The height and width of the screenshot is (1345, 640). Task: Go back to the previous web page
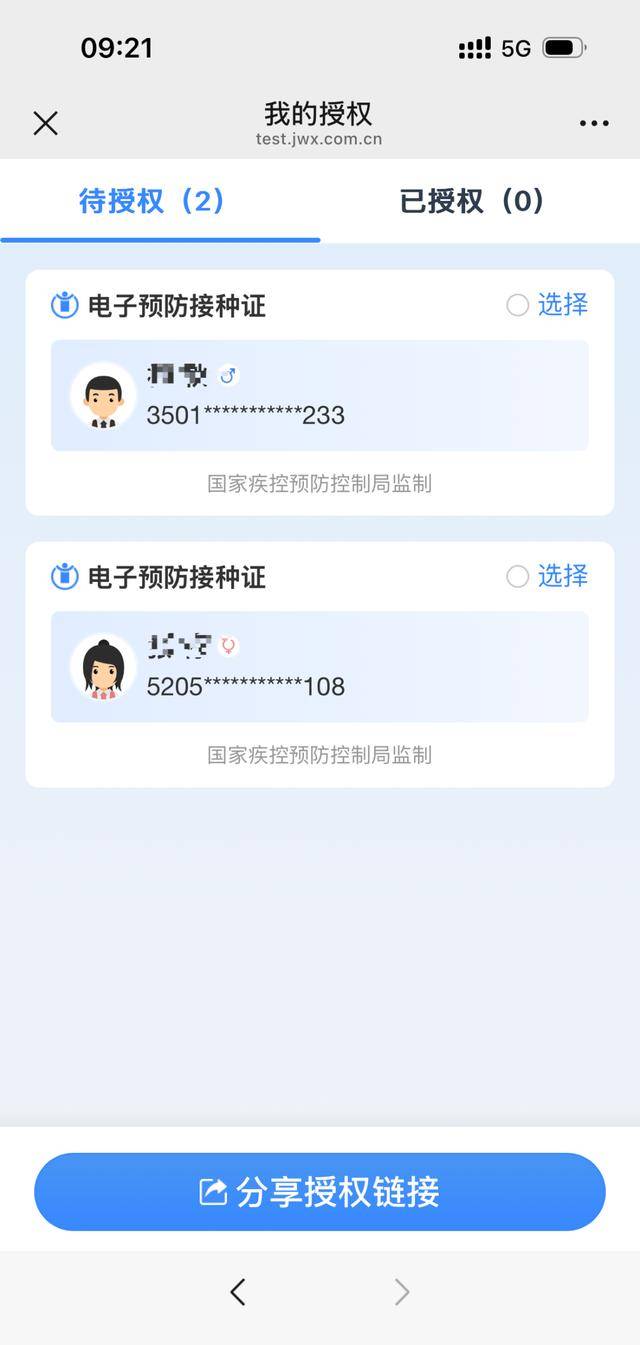pyautogui.click(x=238, y=1292)
